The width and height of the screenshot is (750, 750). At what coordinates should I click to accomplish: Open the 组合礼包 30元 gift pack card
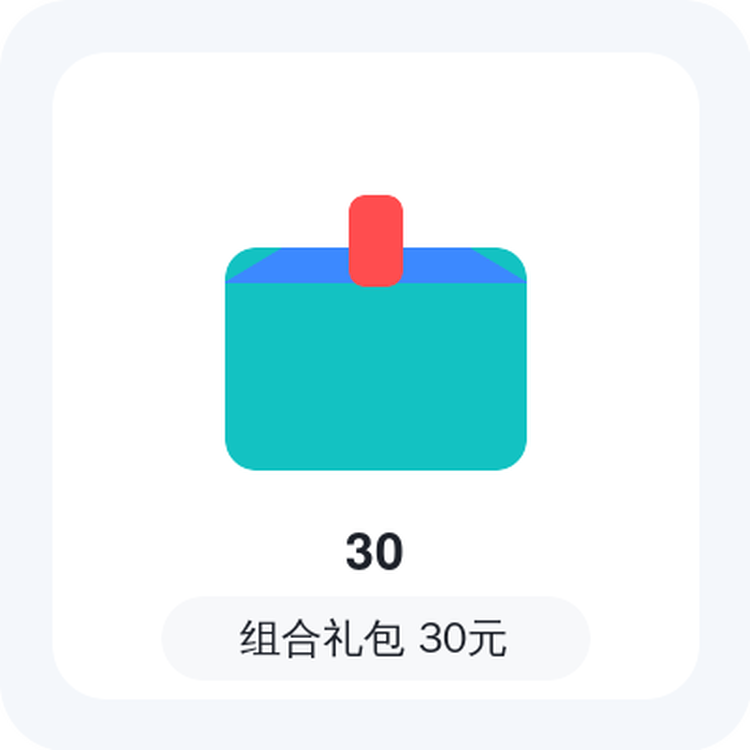pos(375,375)
